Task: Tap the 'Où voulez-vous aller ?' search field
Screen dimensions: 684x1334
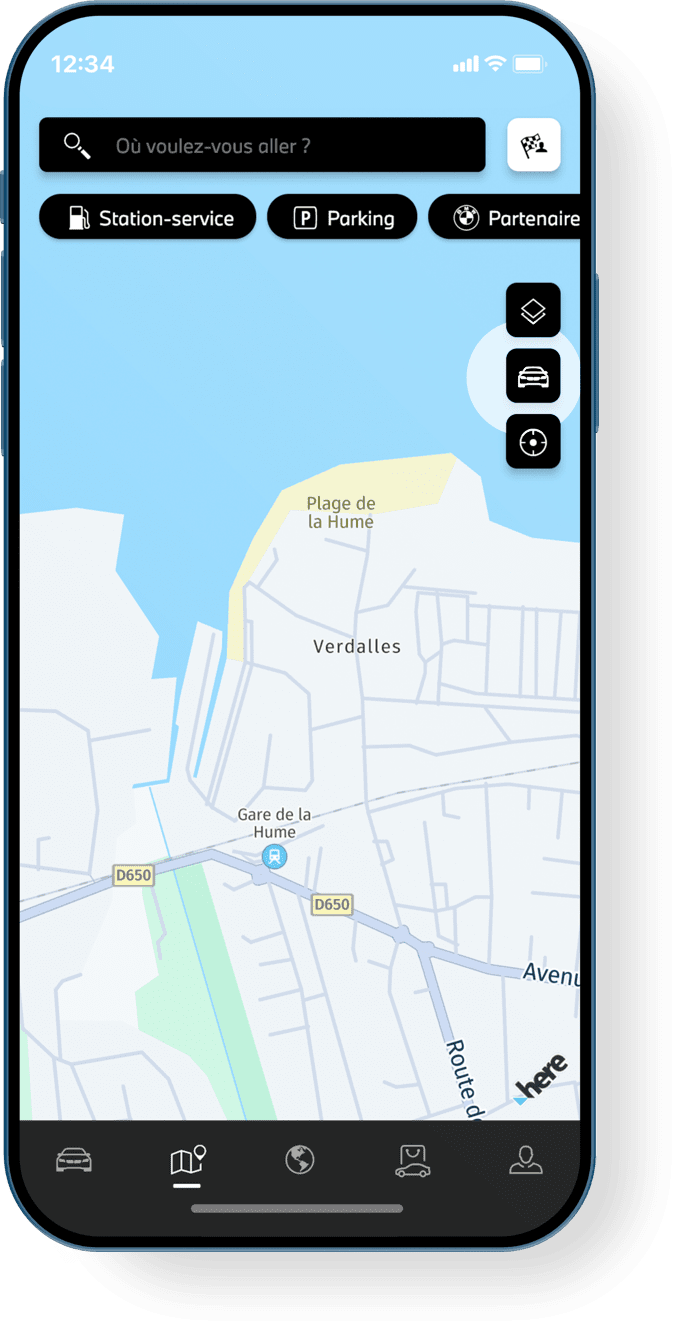Action: tap(262, 146)
